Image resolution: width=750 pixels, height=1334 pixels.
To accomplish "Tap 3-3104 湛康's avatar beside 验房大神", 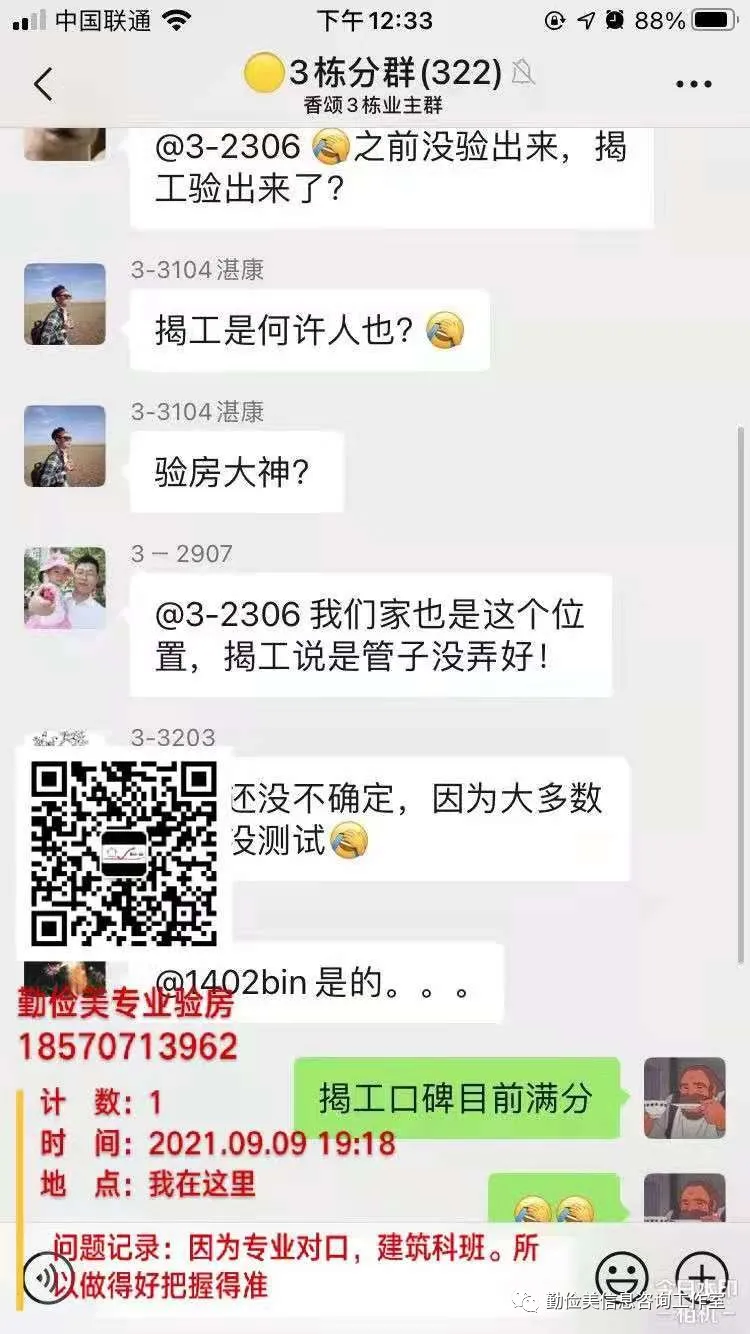I will click(x=65, y=446).
